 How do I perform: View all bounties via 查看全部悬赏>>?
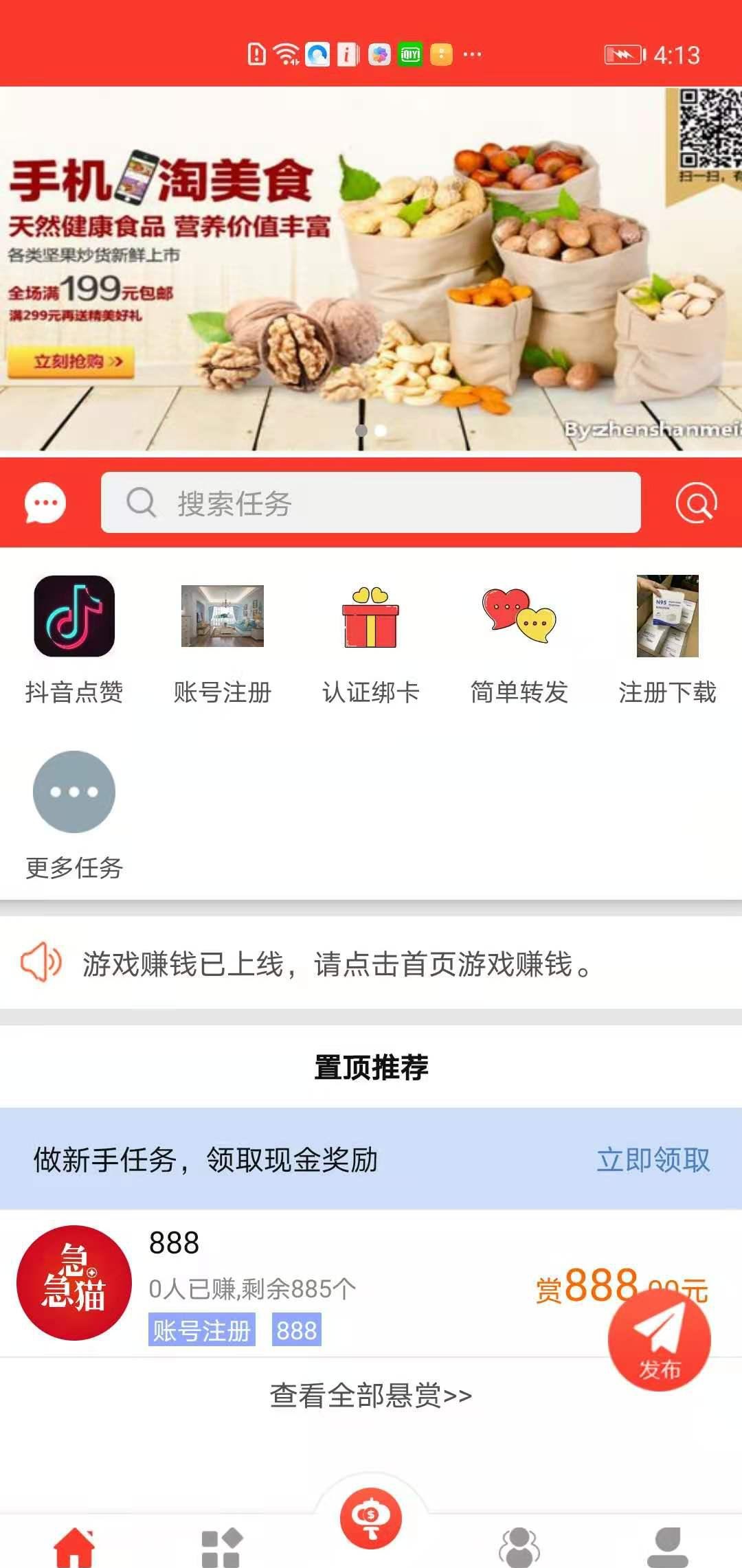tap(371, 1396)
